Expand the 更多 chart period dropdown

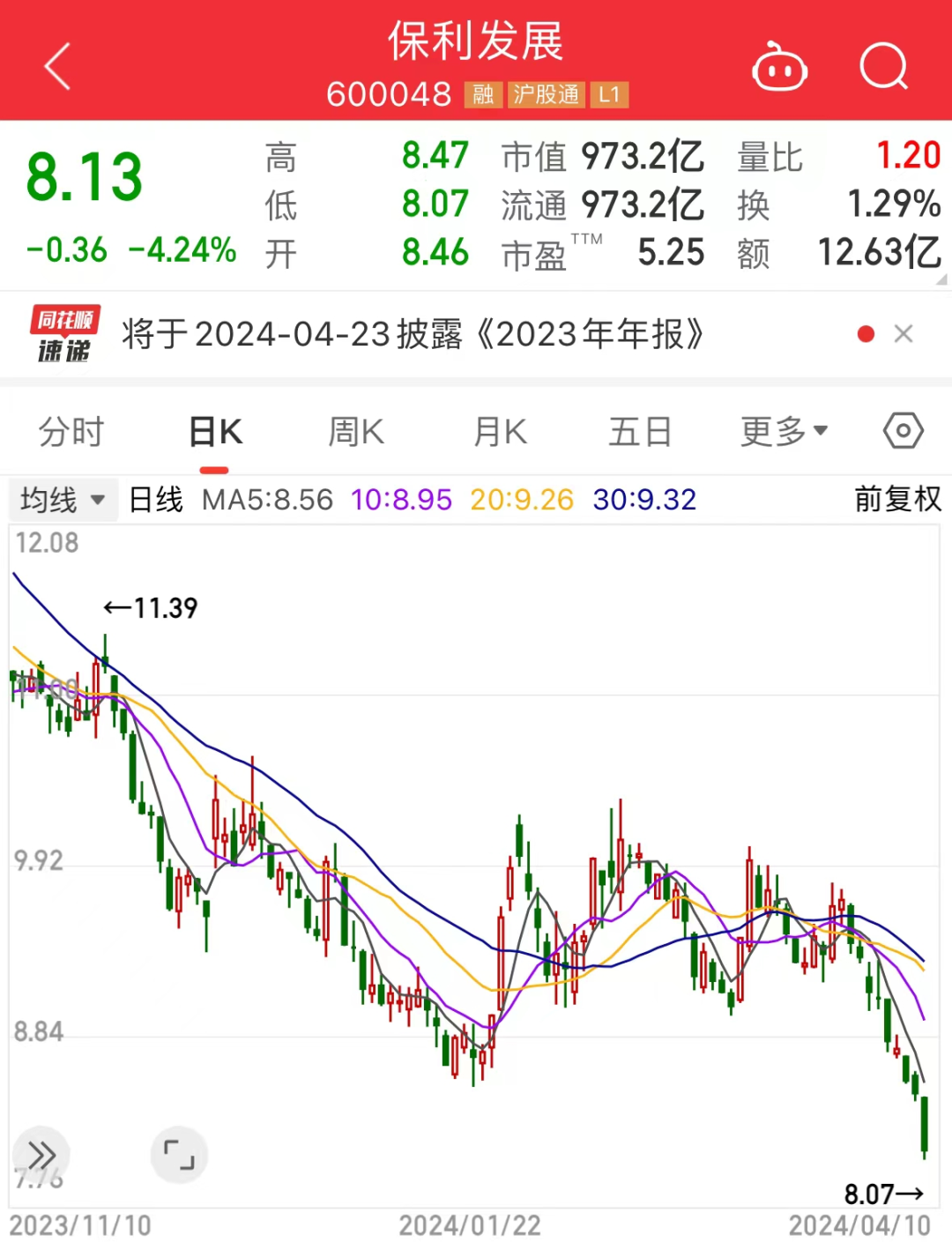(x=784, y=432)
